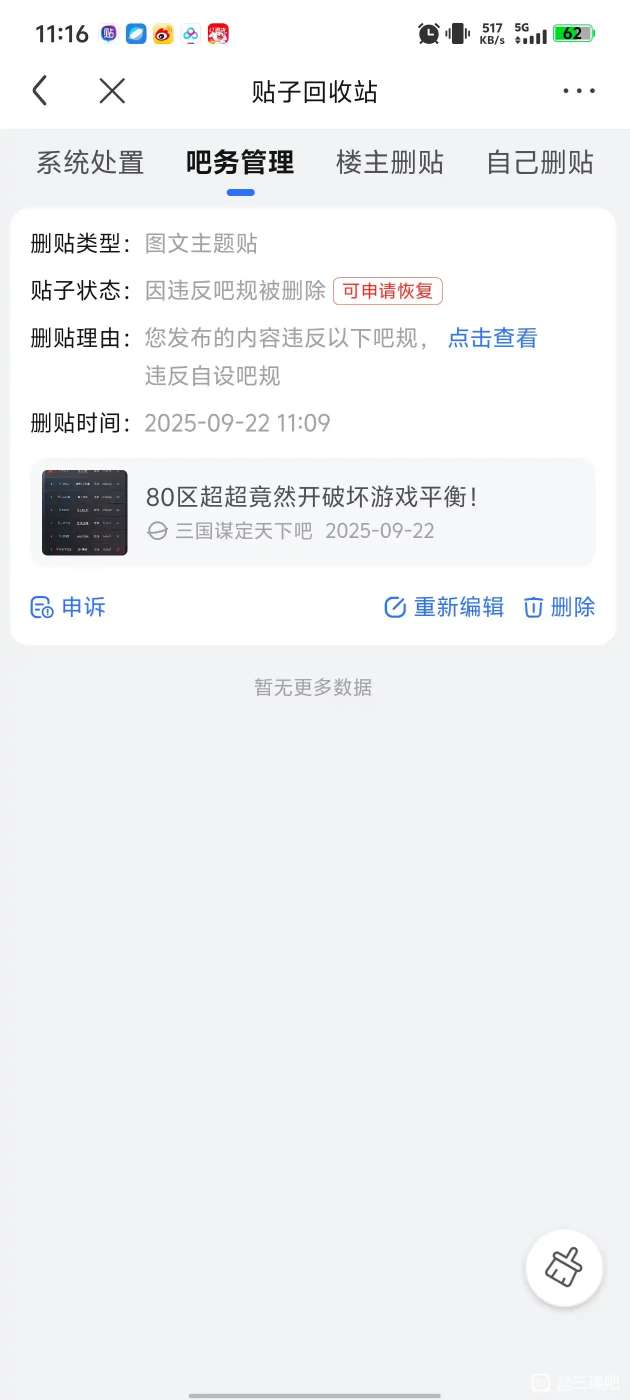Tap the floating broom clean-up button
630x1400 pixels.
(564, 1268)
